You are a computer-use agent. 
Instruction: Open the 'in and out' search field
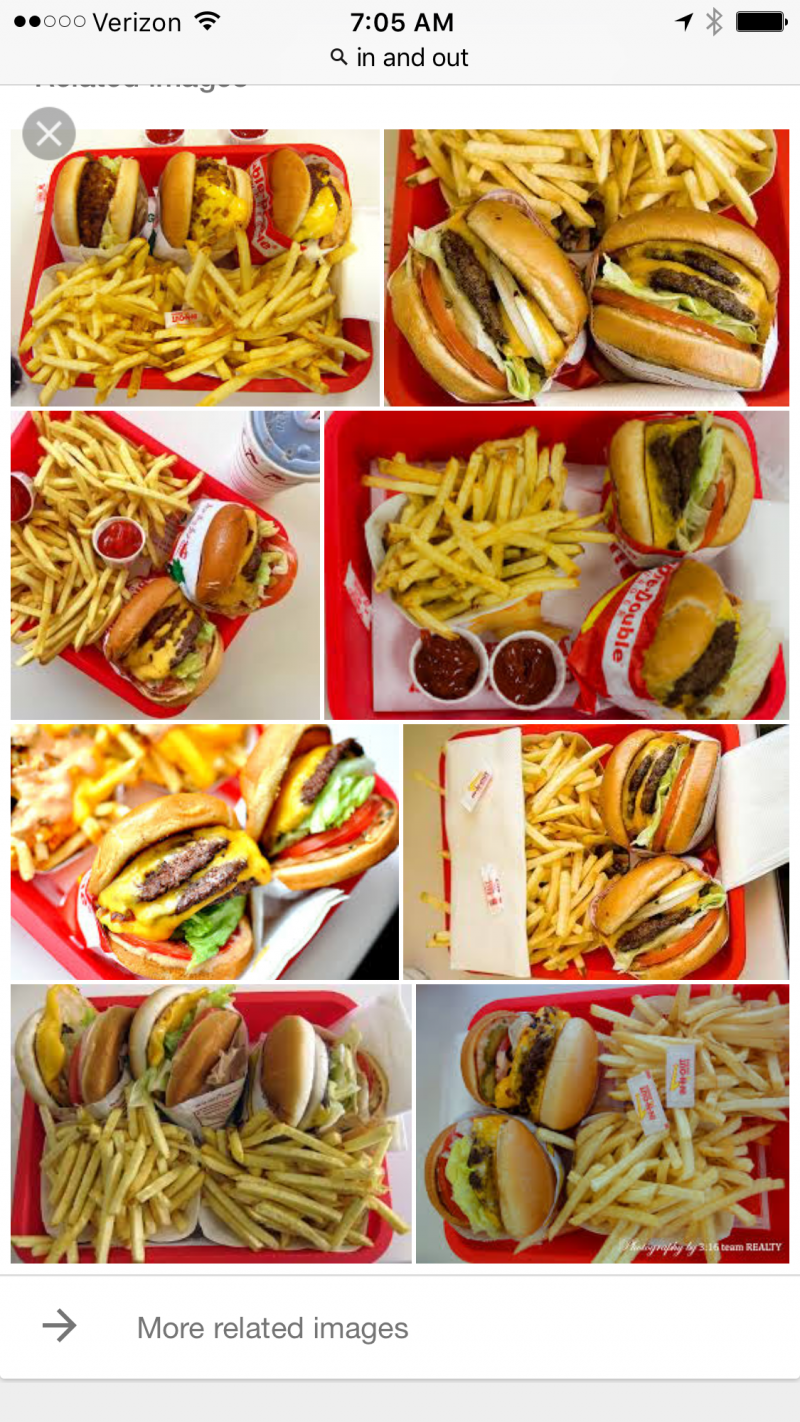[x=400, y=58]
